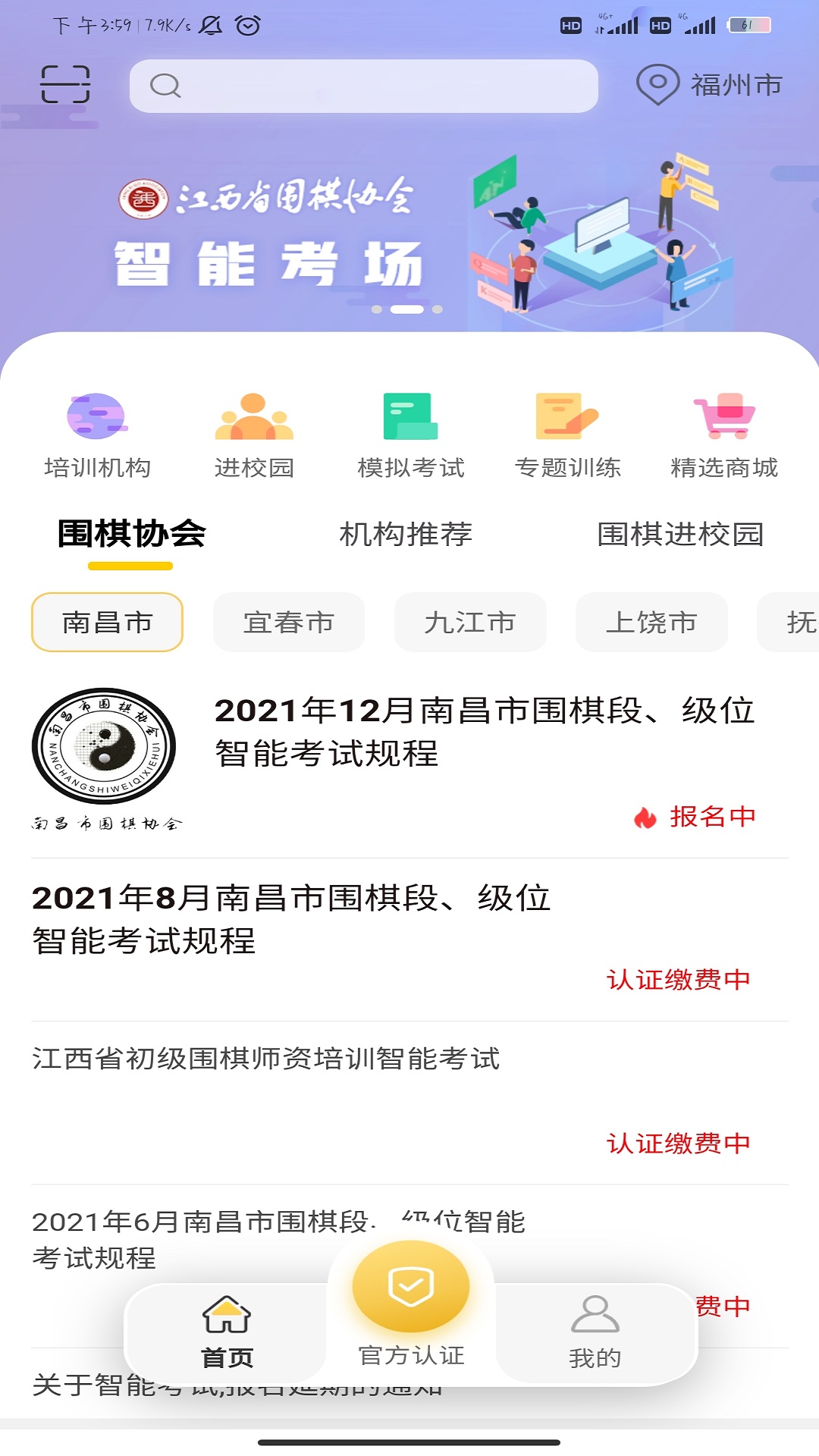
Task: Select the 宜春市 city filter
Action: pyautogui.click(x=288, y=622)
